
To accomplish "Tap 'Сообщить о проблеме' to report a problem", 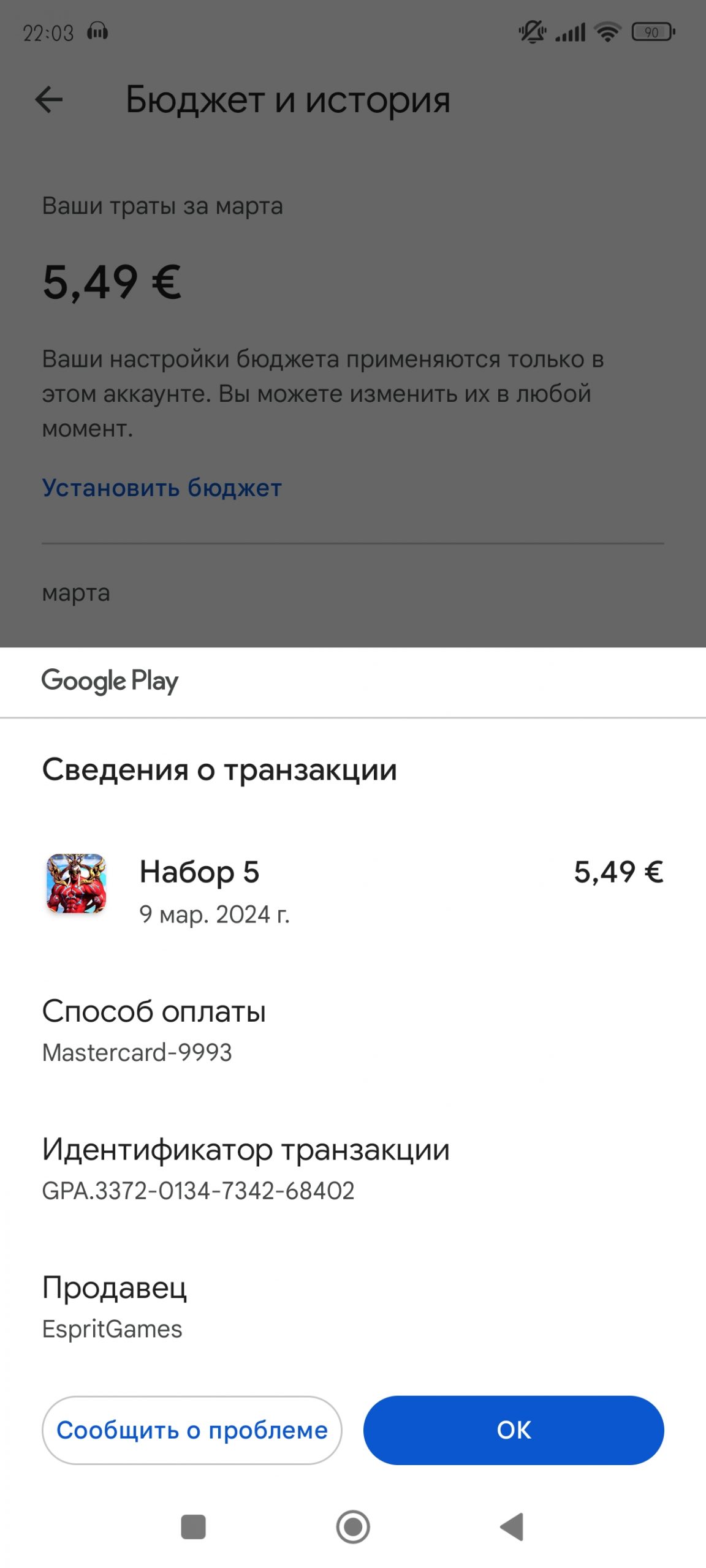I will click(x=192, y=1430).
